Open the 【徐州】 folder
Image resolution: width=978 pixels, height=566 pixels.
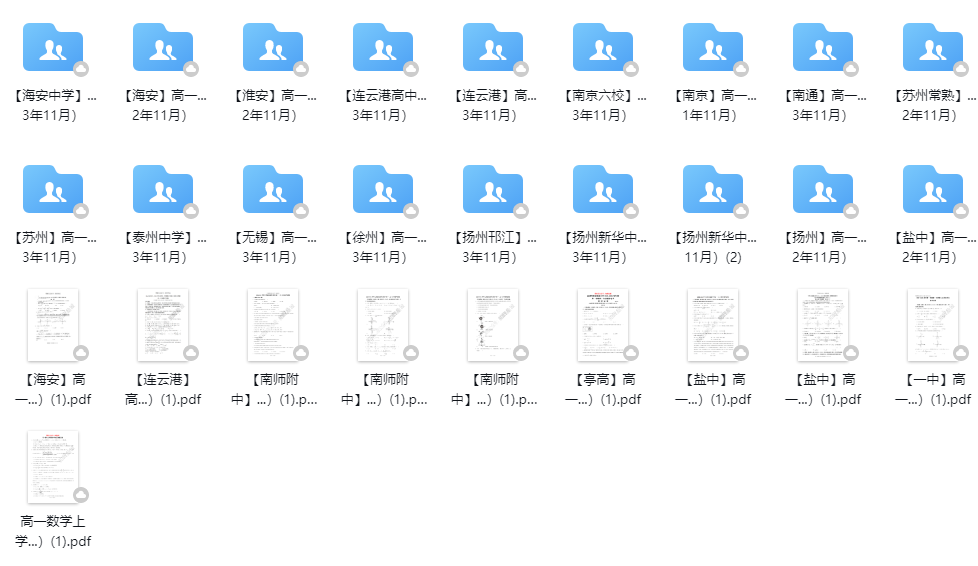382,189
